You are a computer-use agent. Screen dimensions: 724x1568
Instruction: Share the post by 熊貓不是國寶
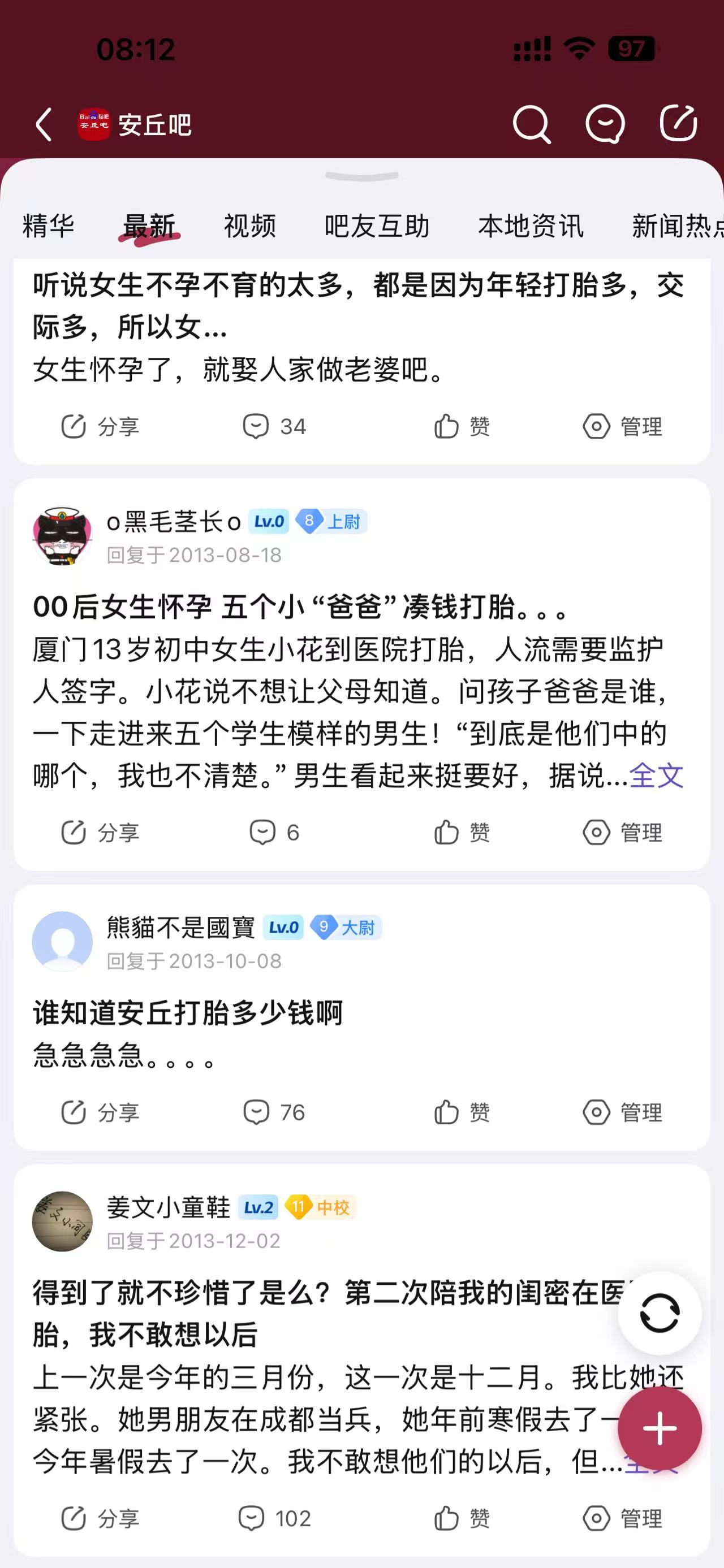click(101, 1112)
